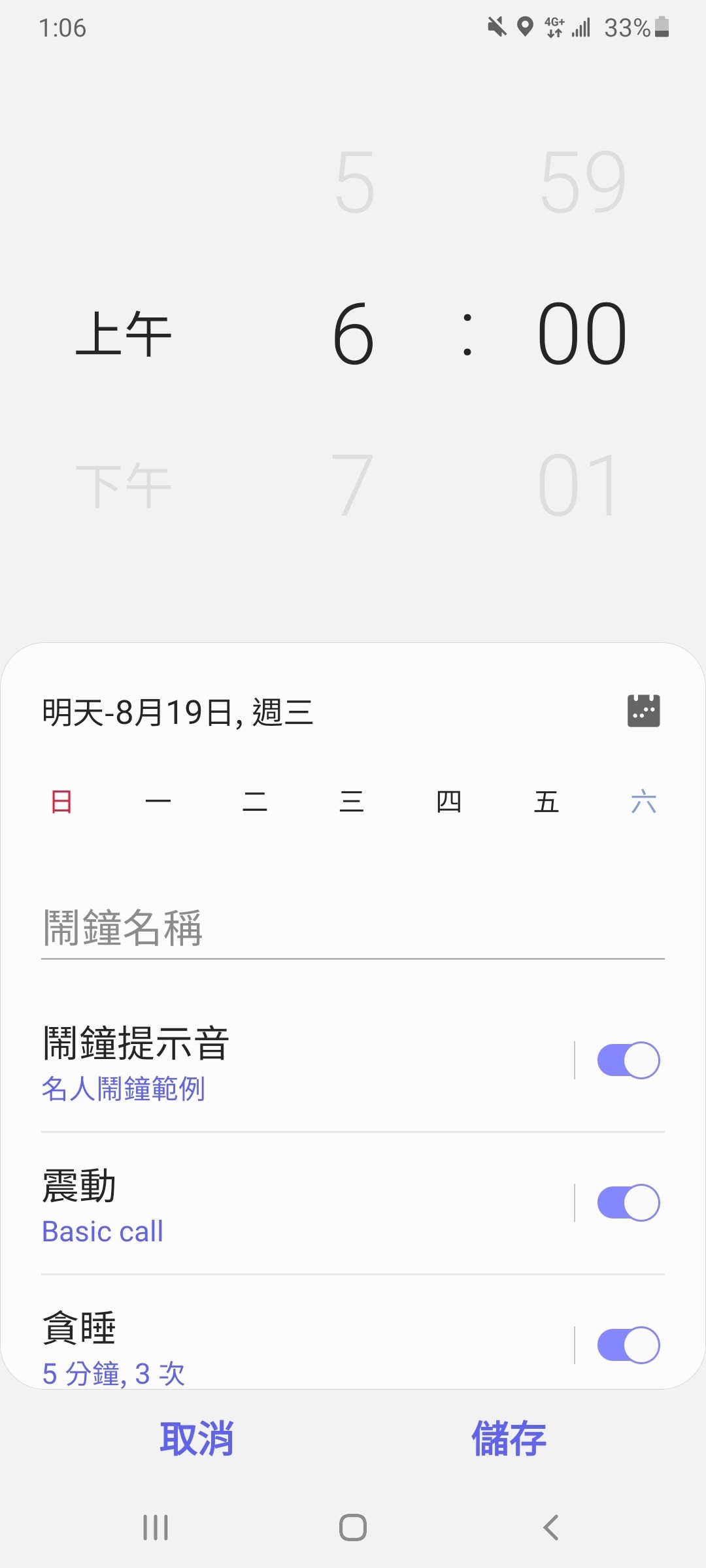This screenshot has height=1568, width=706.
Task: Pick hour 7 in the time picker
Action: pyautogui.click(x=353, y=485)
